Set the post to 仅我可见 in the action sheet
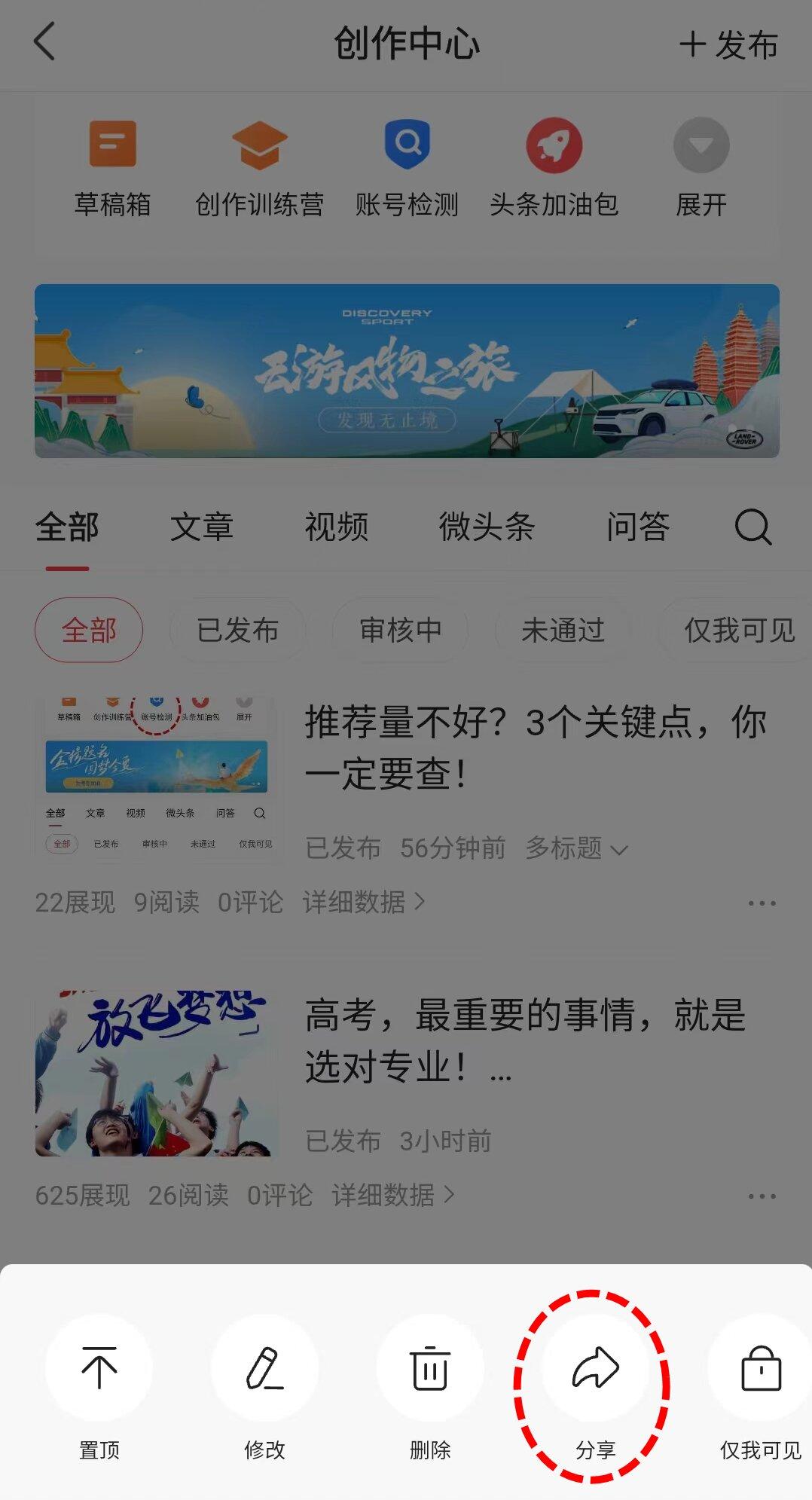Viewport: 812px width, 1500px height. click(761, 1369)
